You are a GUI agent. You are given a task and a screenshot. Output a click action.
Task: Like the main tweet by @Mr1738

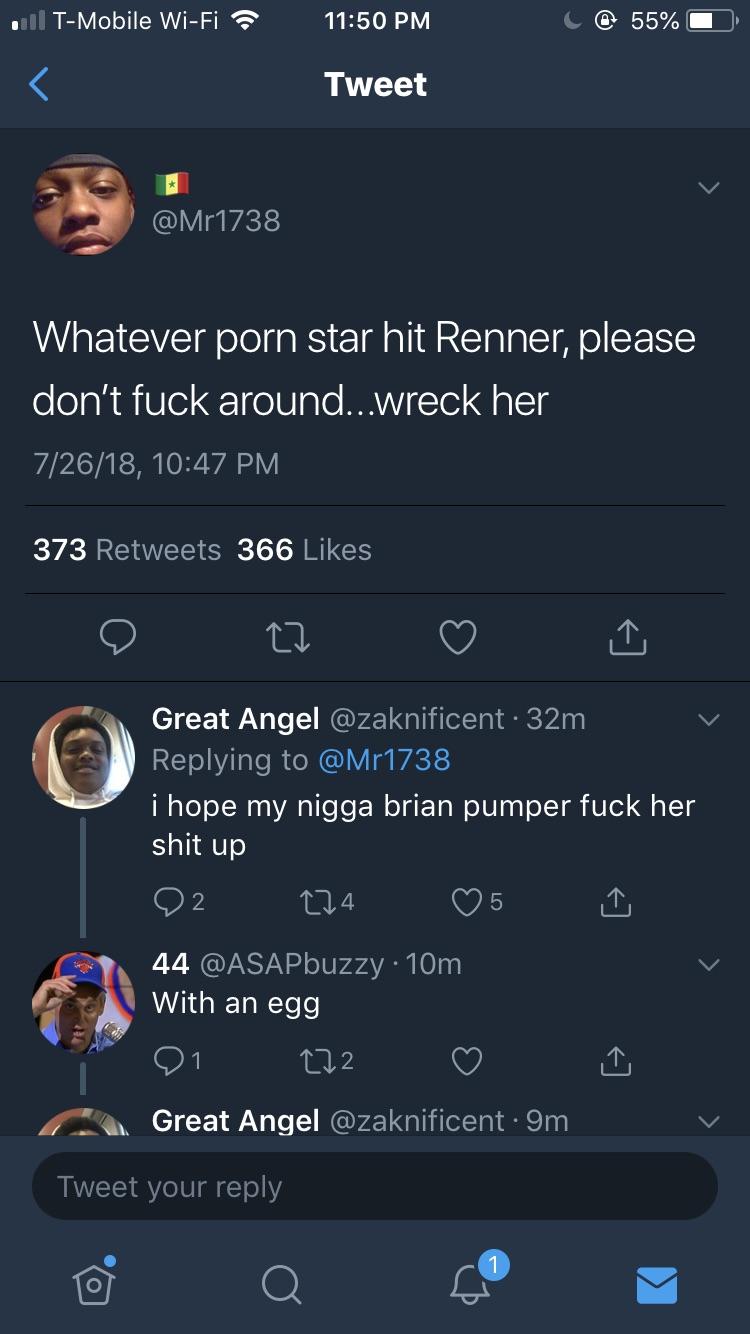pos(458,637)
